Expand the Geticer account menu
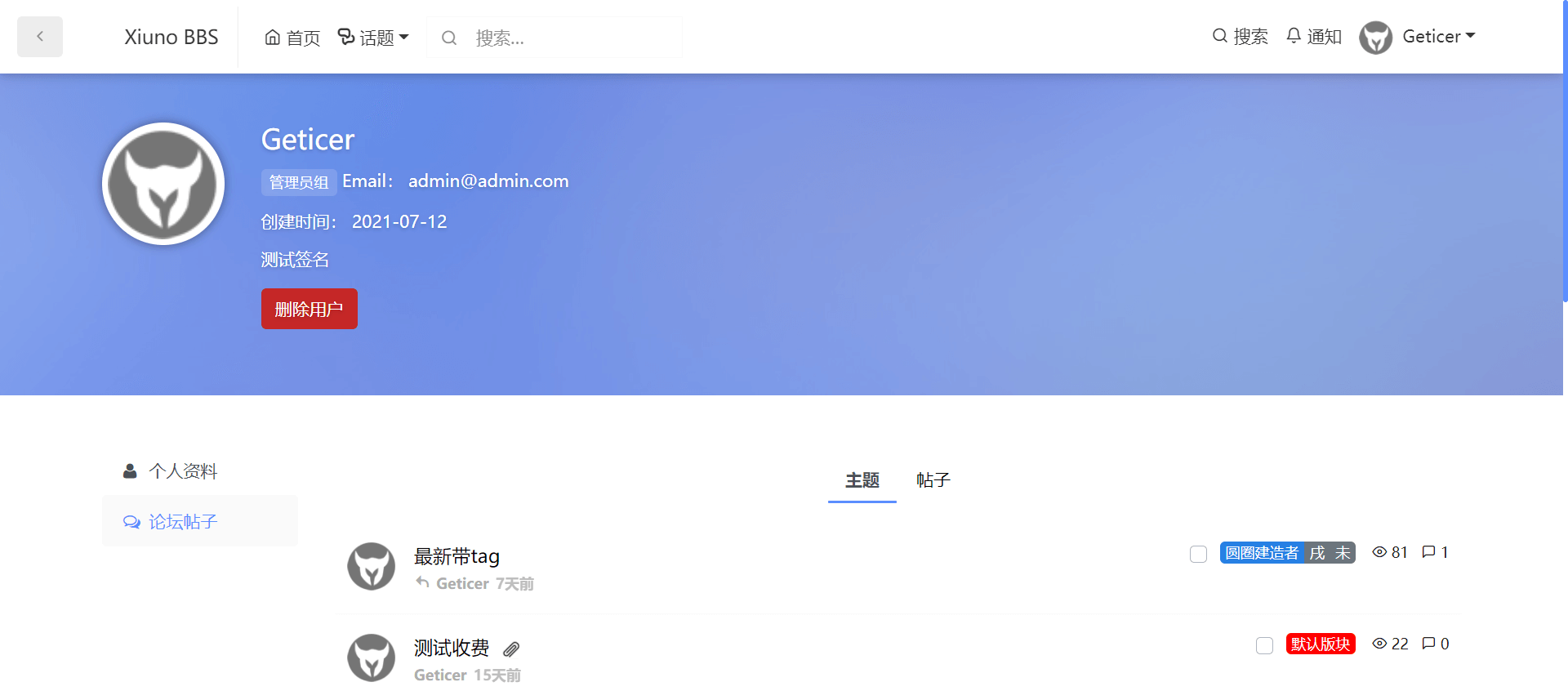This screenshot has height=700, width=1568. 1419,37
